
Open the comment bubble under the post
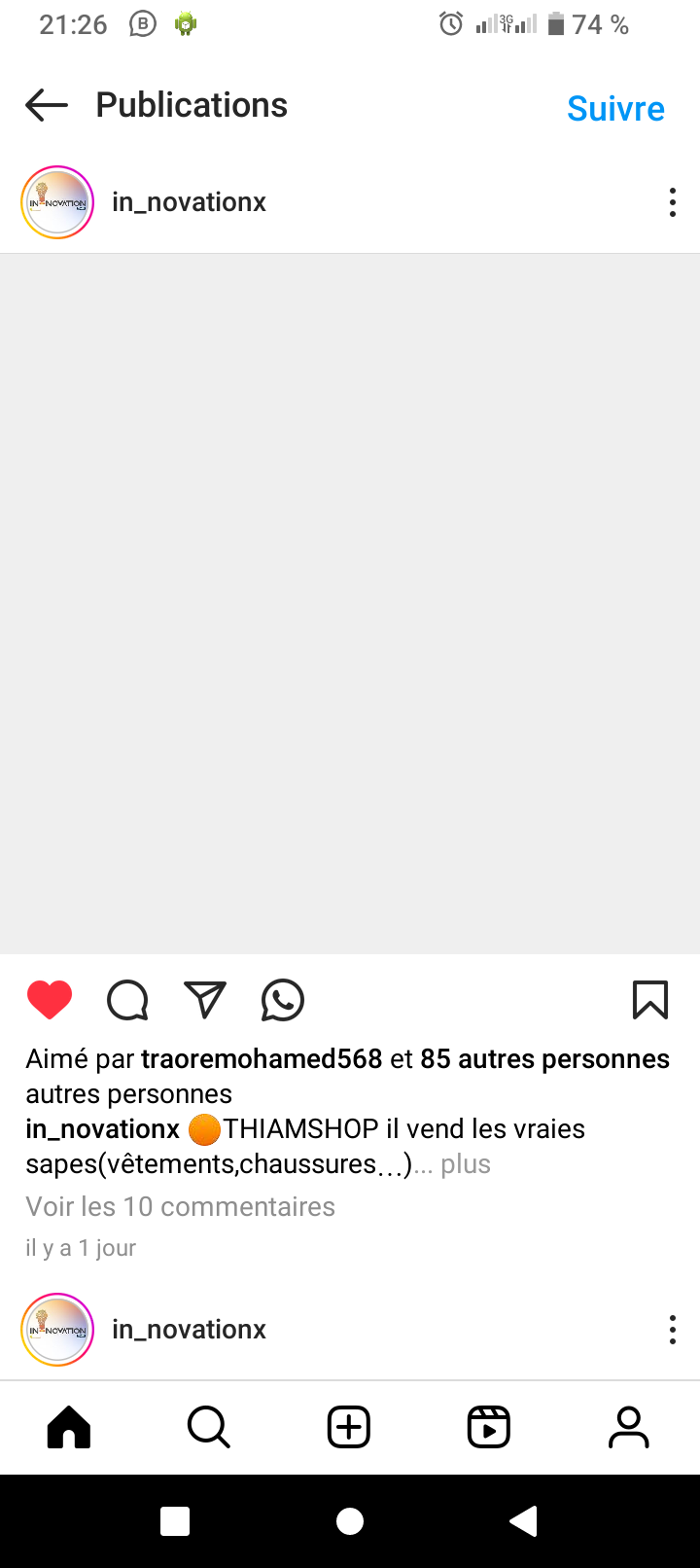127,1000
